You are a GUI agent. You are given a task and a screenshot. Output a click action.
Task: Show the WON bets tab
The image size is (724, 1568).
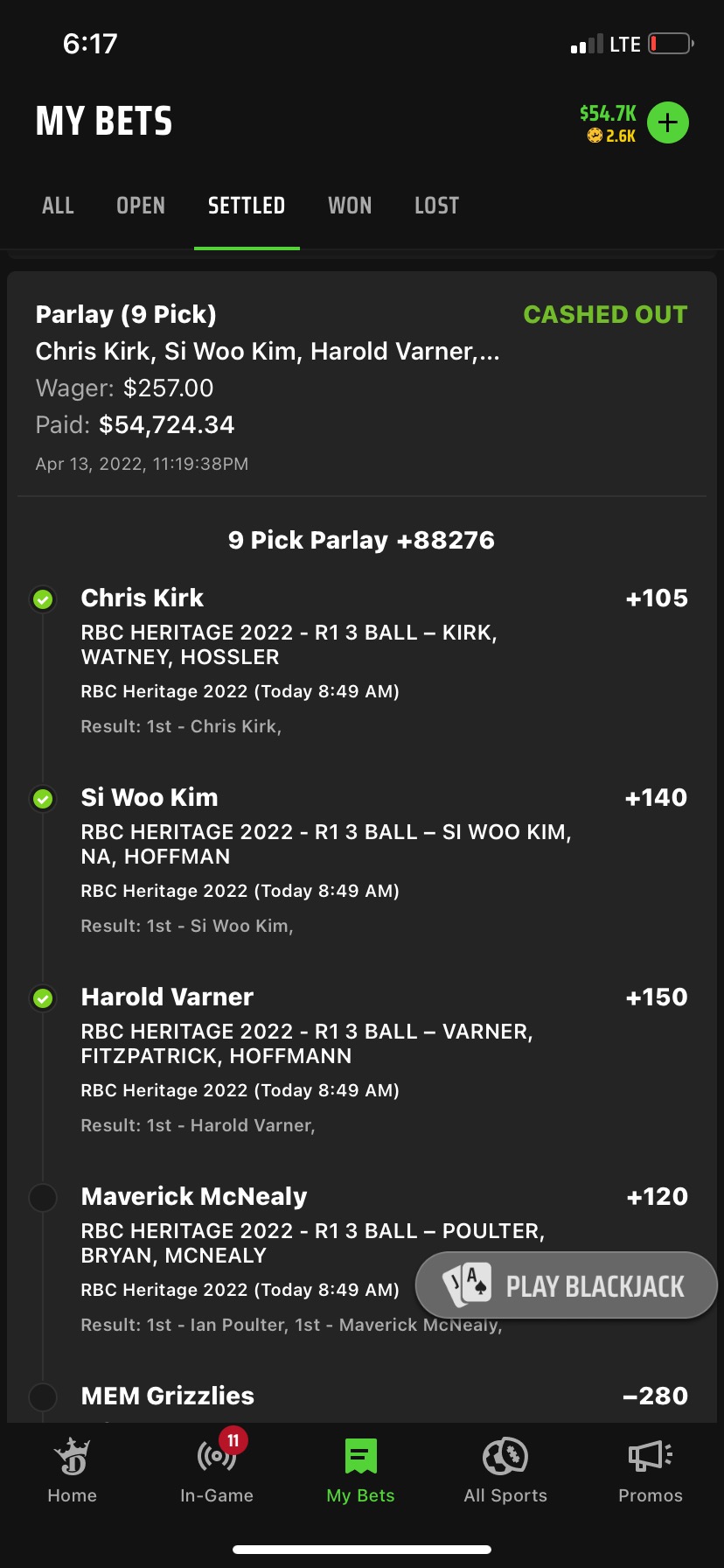[350, 206]
